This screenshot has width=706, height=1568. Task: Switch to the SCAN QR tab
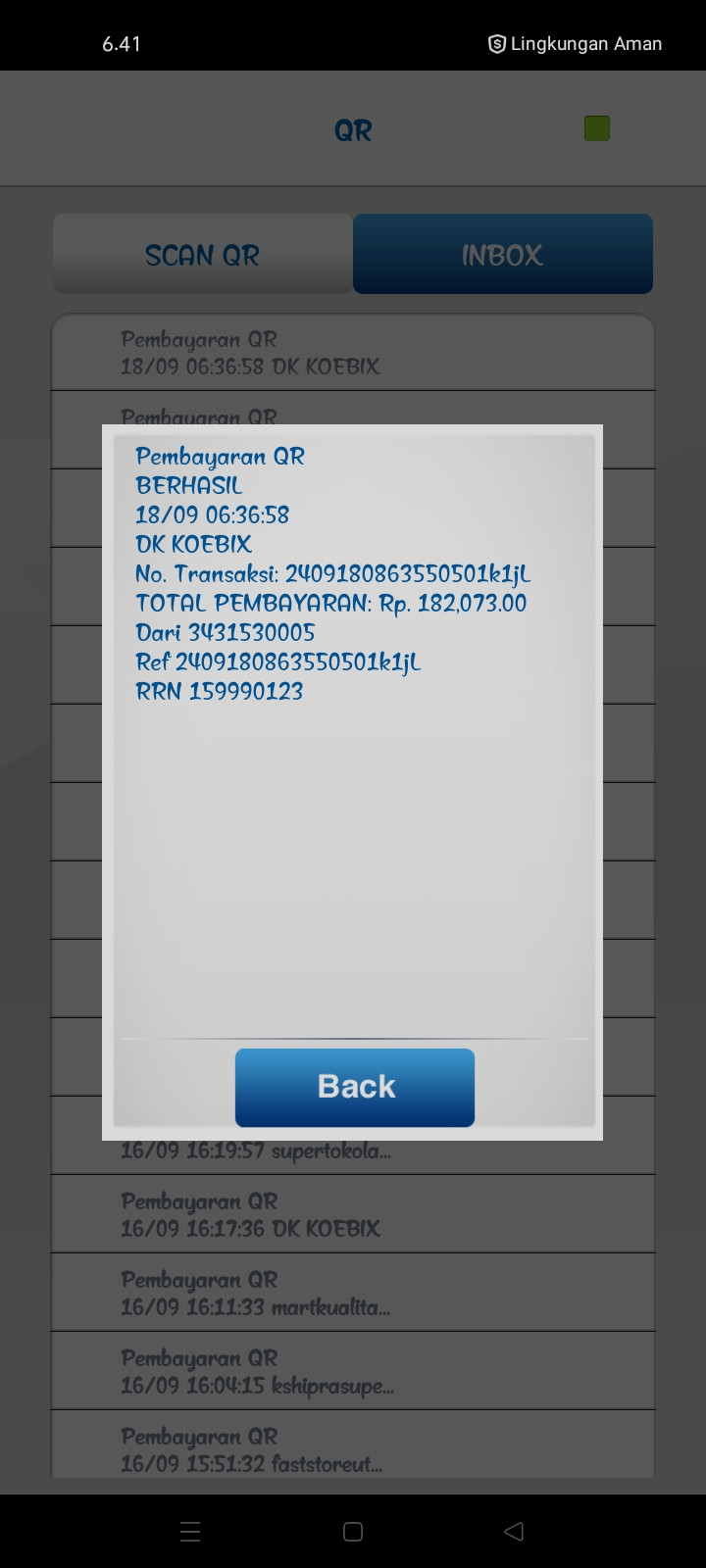(202, 255)
